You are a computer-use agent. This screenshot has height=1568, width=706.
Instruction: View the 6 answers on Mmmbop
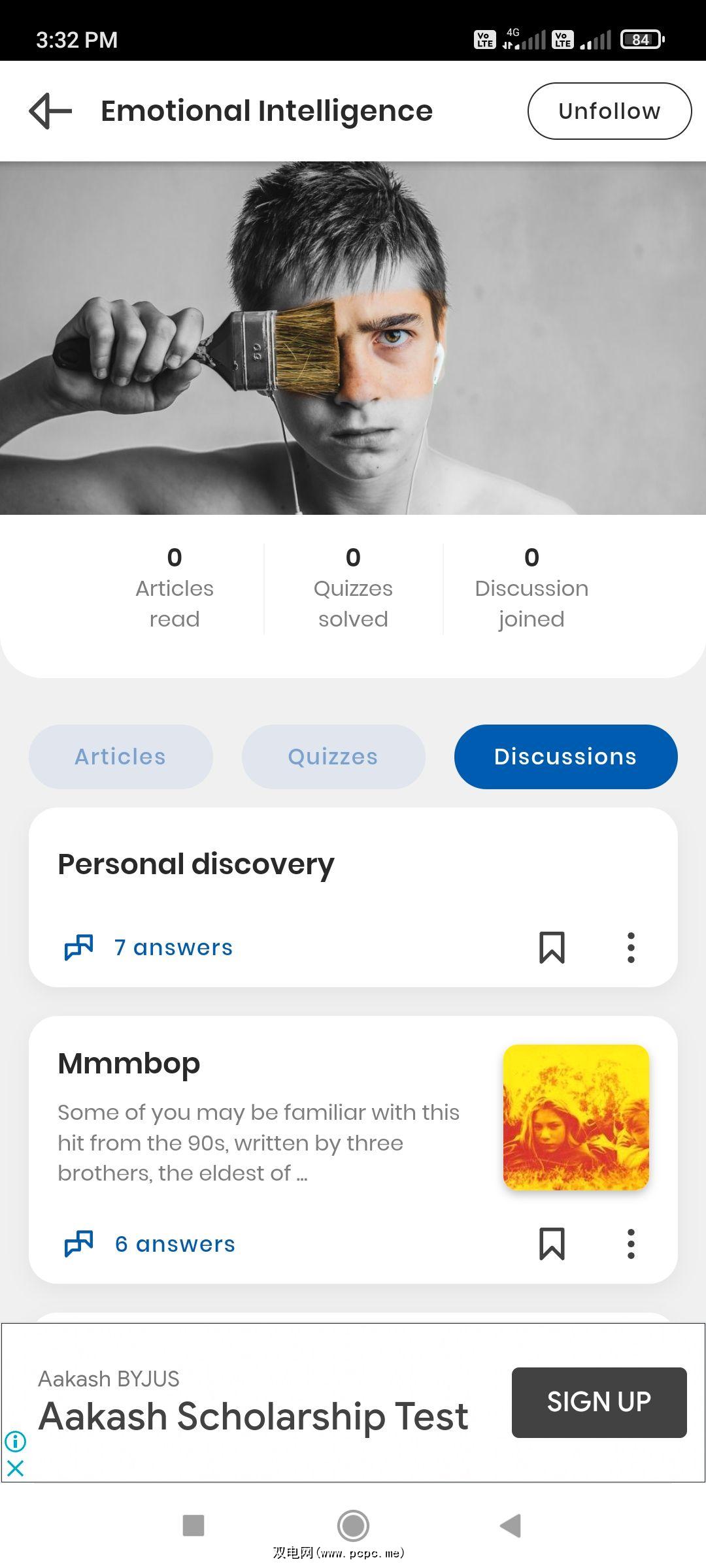tap(175, 1244)
